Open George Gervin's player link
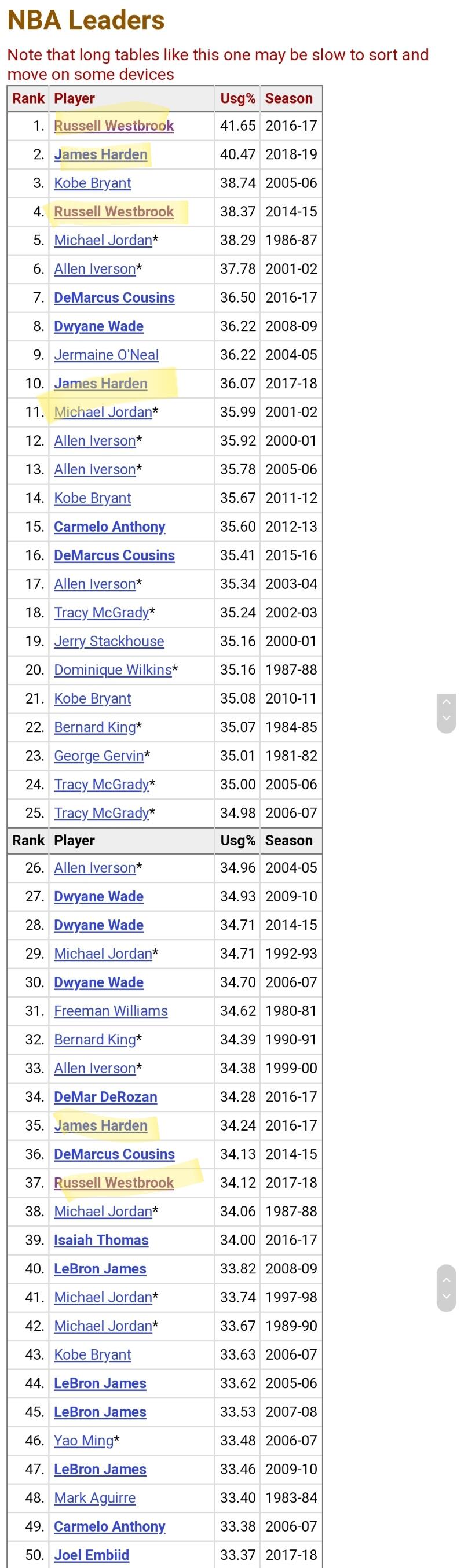Viewport: 468px width, 1568px height. [98, 756]
